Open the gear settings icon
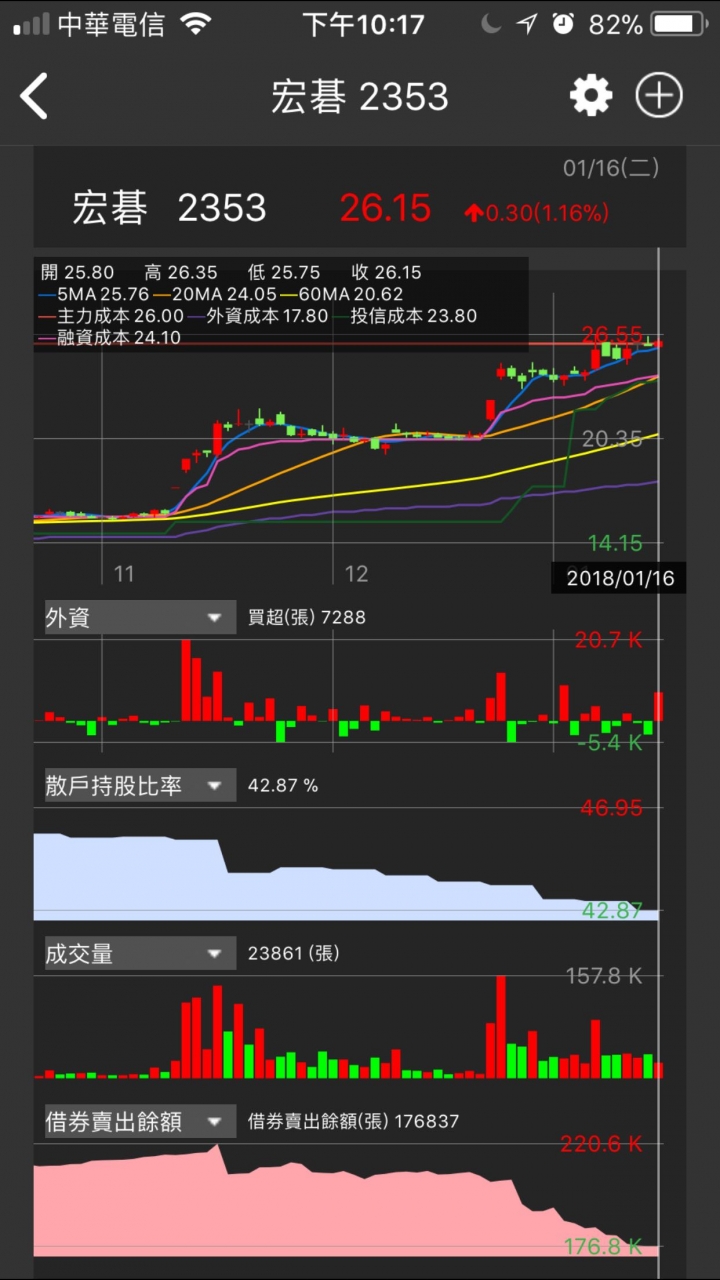Viewport: 720px width, 1280px height. coord(591,96)
